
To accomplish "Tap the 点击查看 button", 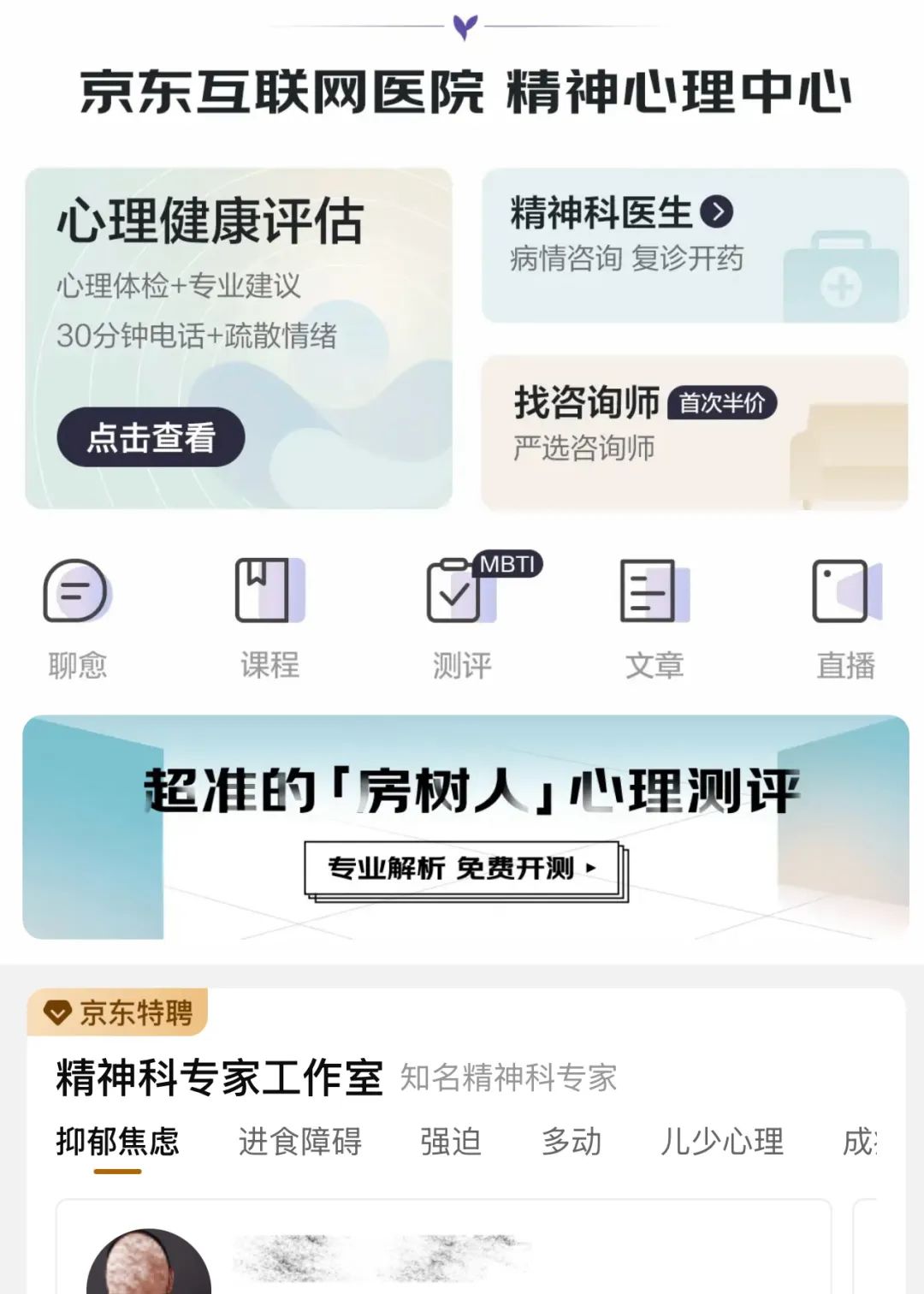I will pyautogui.click(x=151, y=437).
